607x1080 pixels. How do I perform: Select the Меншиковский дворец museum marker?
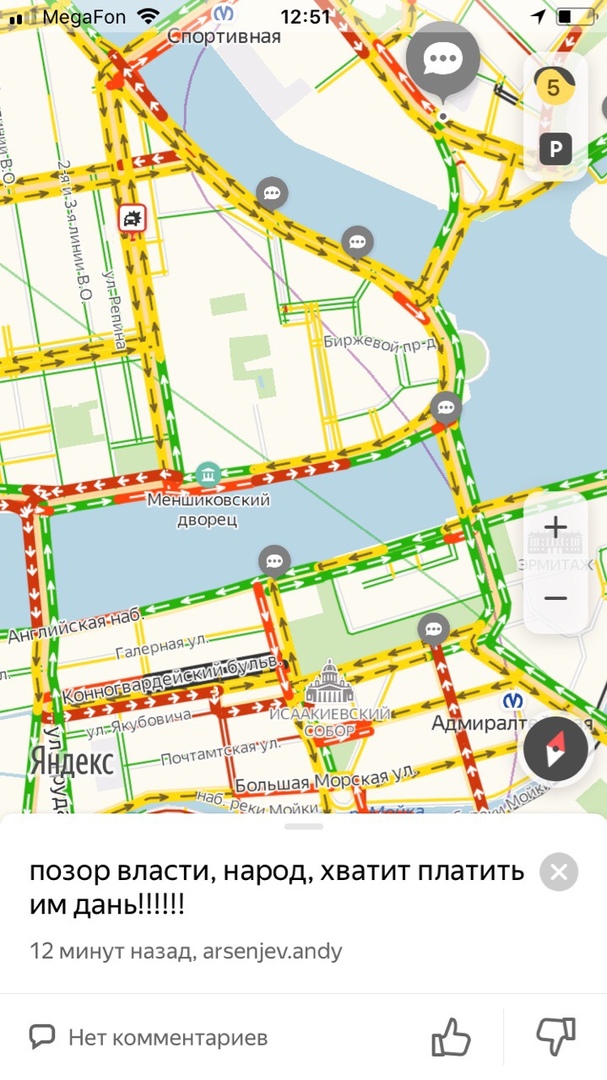coord(208,472)
